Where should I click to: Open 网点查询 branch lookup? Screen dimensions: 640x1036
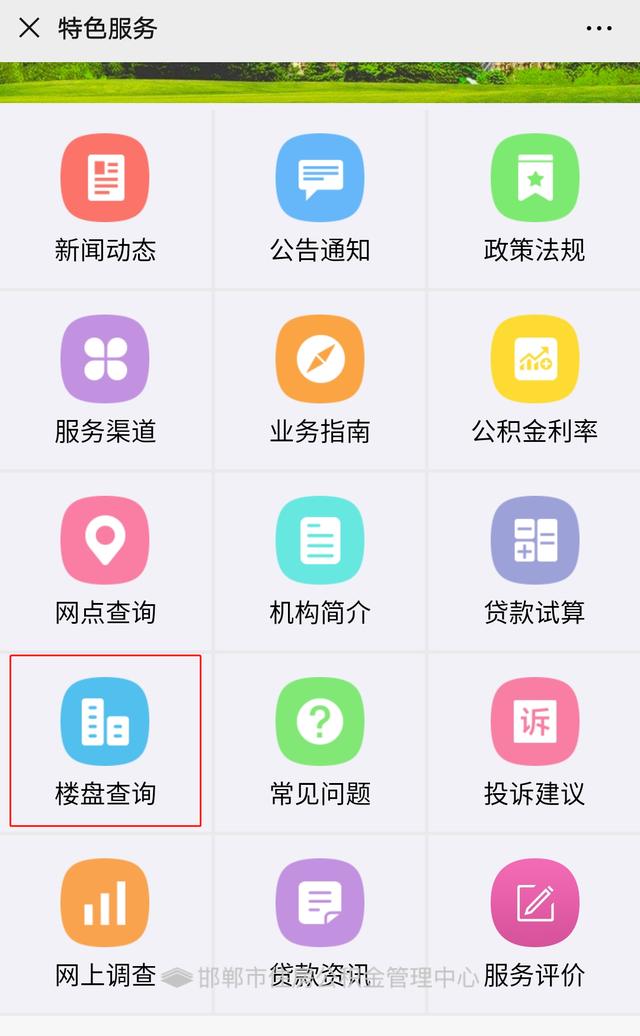(105, 541)
